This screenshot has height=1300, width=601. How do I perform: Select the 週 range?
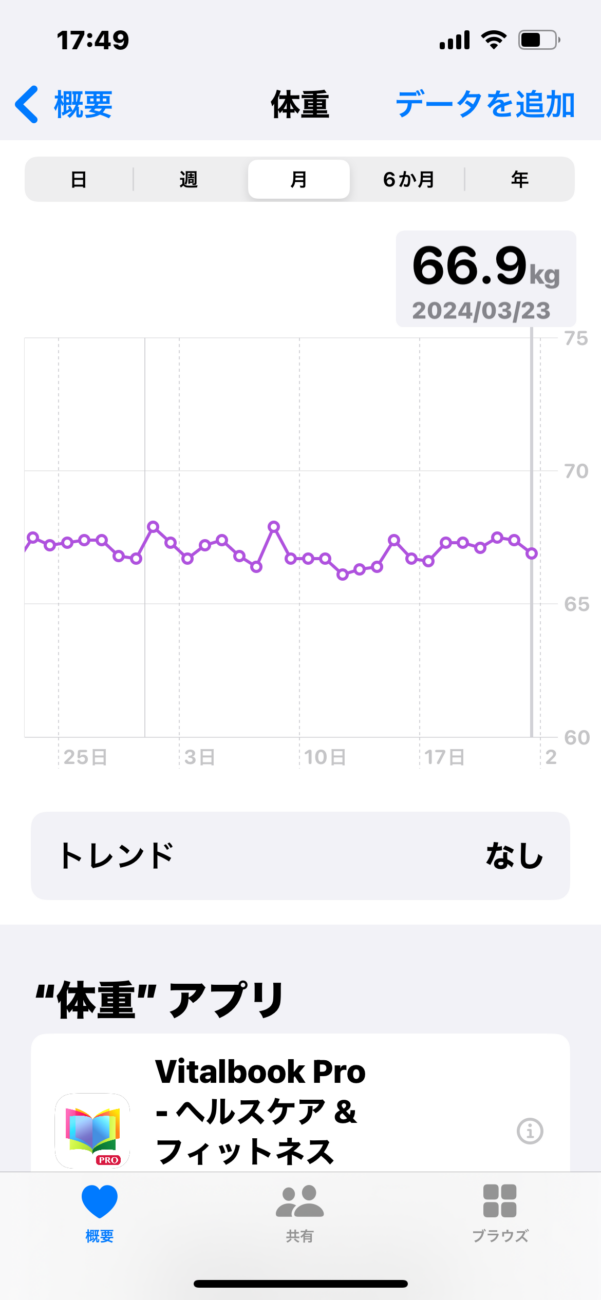click(x=189, y=180)
